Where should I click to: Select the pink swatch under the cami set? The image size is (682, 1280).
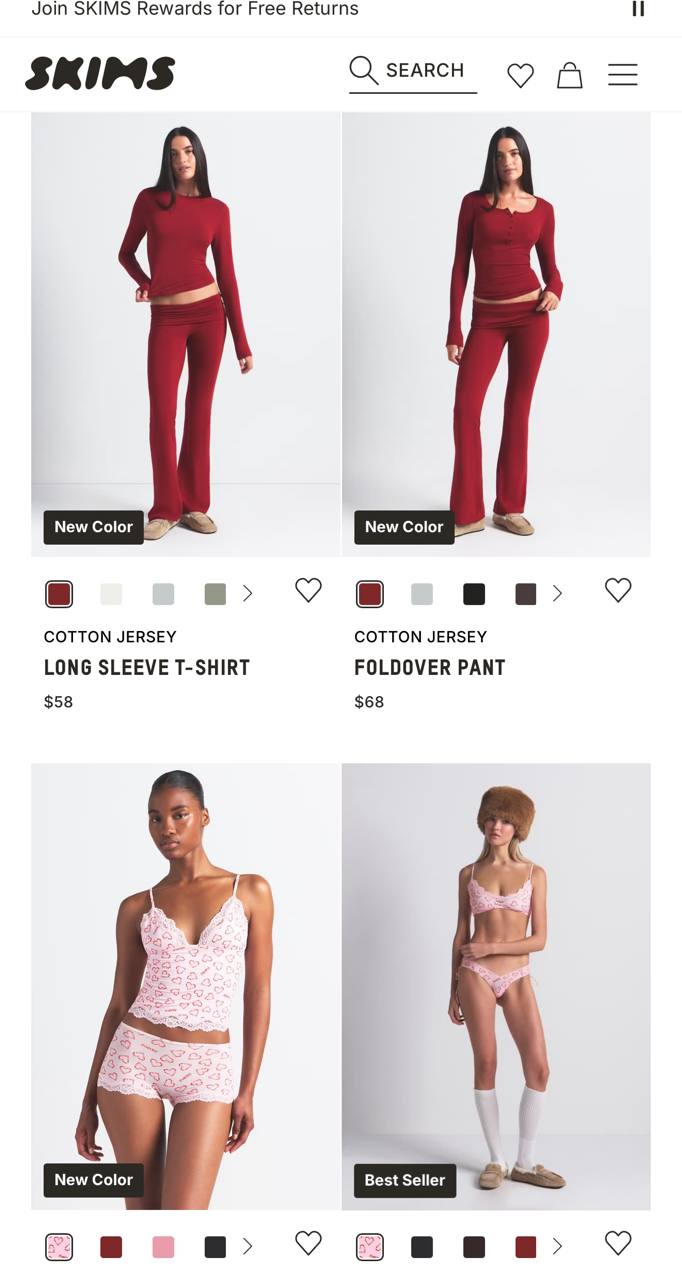163,1247
